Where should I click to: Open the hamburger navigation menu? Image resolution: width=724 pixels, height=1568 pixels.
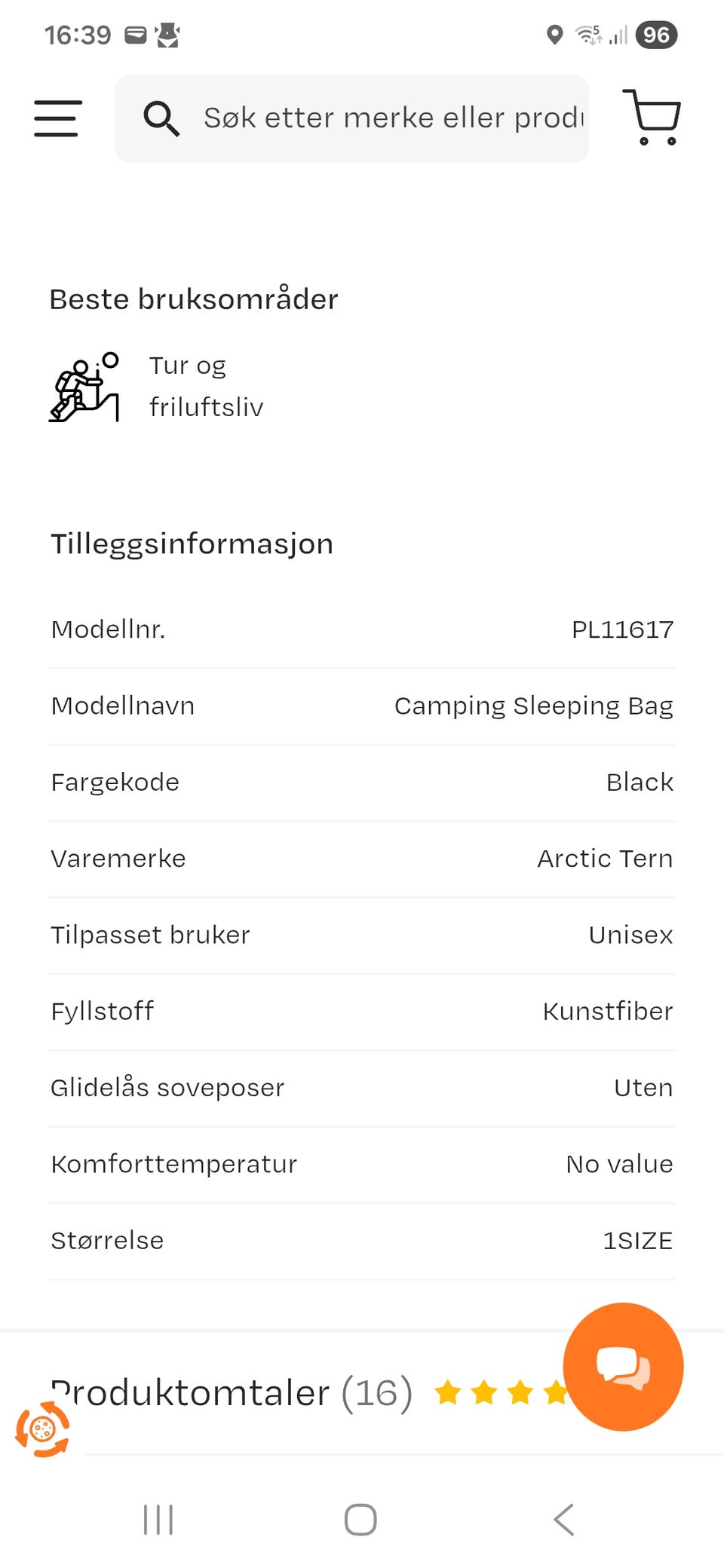57,118
